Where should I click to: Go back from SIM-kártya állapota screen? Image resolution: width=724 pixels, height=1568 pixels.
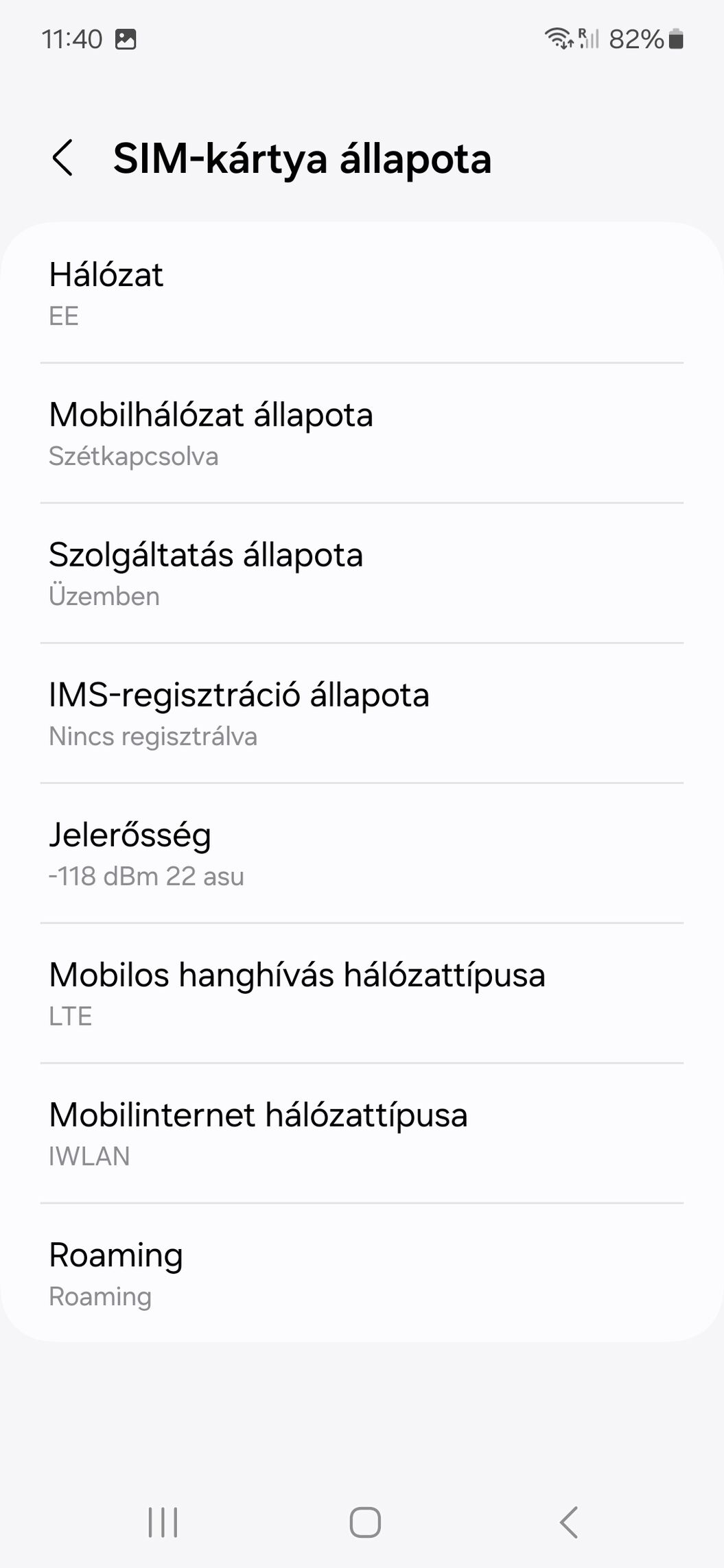click(x=62, y=158)
